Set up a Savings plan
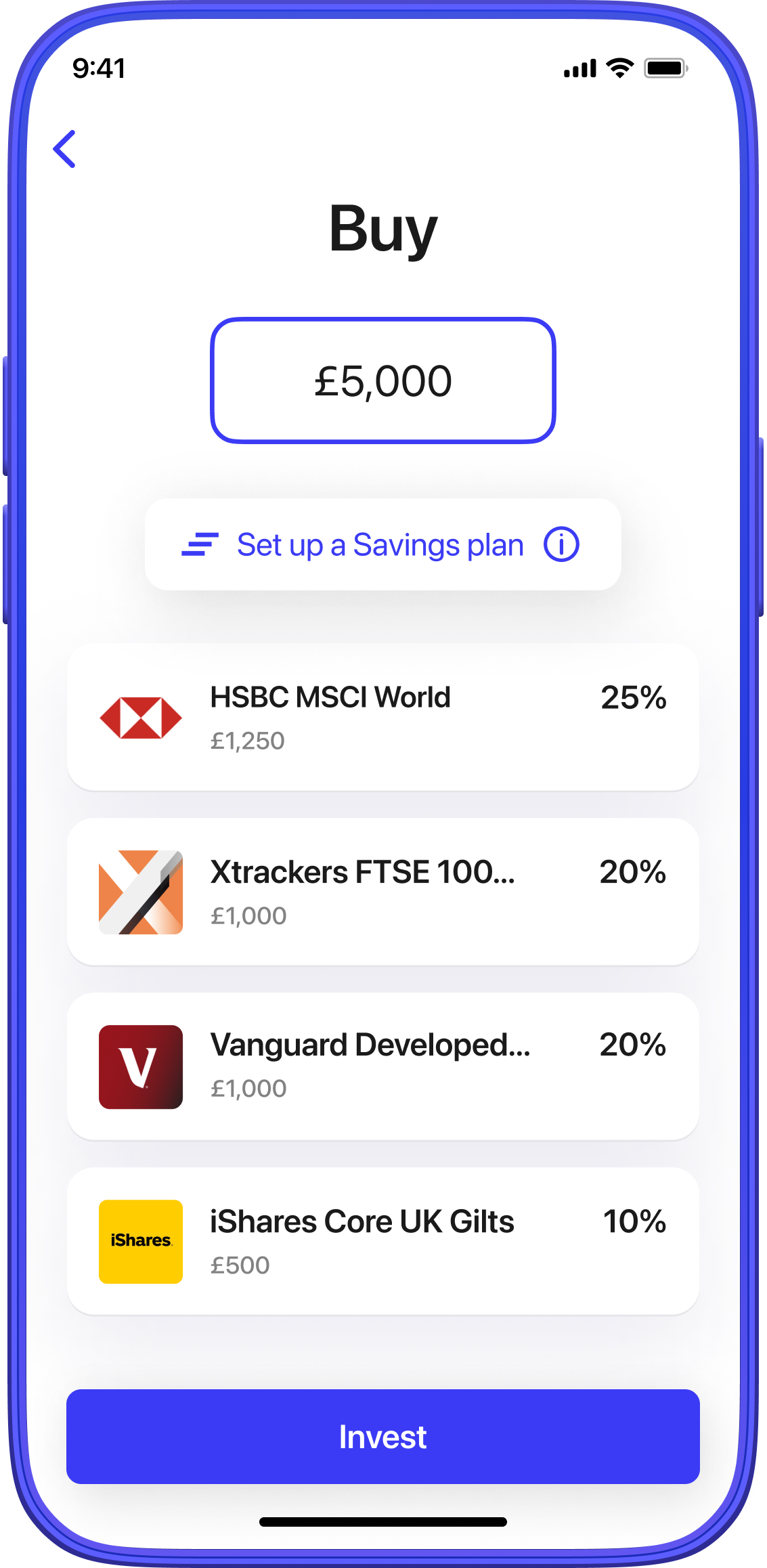Screen dimensions: 767x1568 pos(379,545)
